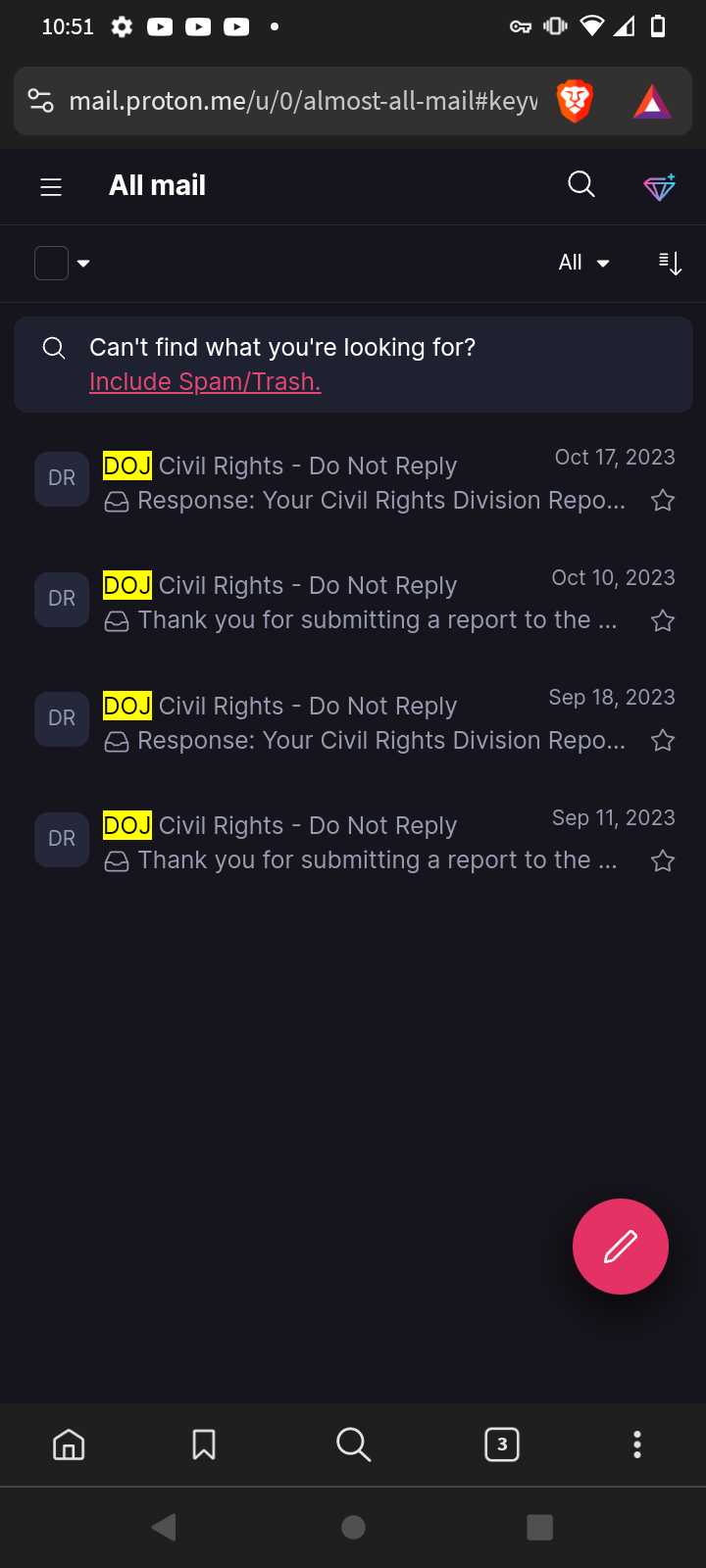Compose a new email with pencil button
This screenshot has width=706, height=1568.
621,1247
